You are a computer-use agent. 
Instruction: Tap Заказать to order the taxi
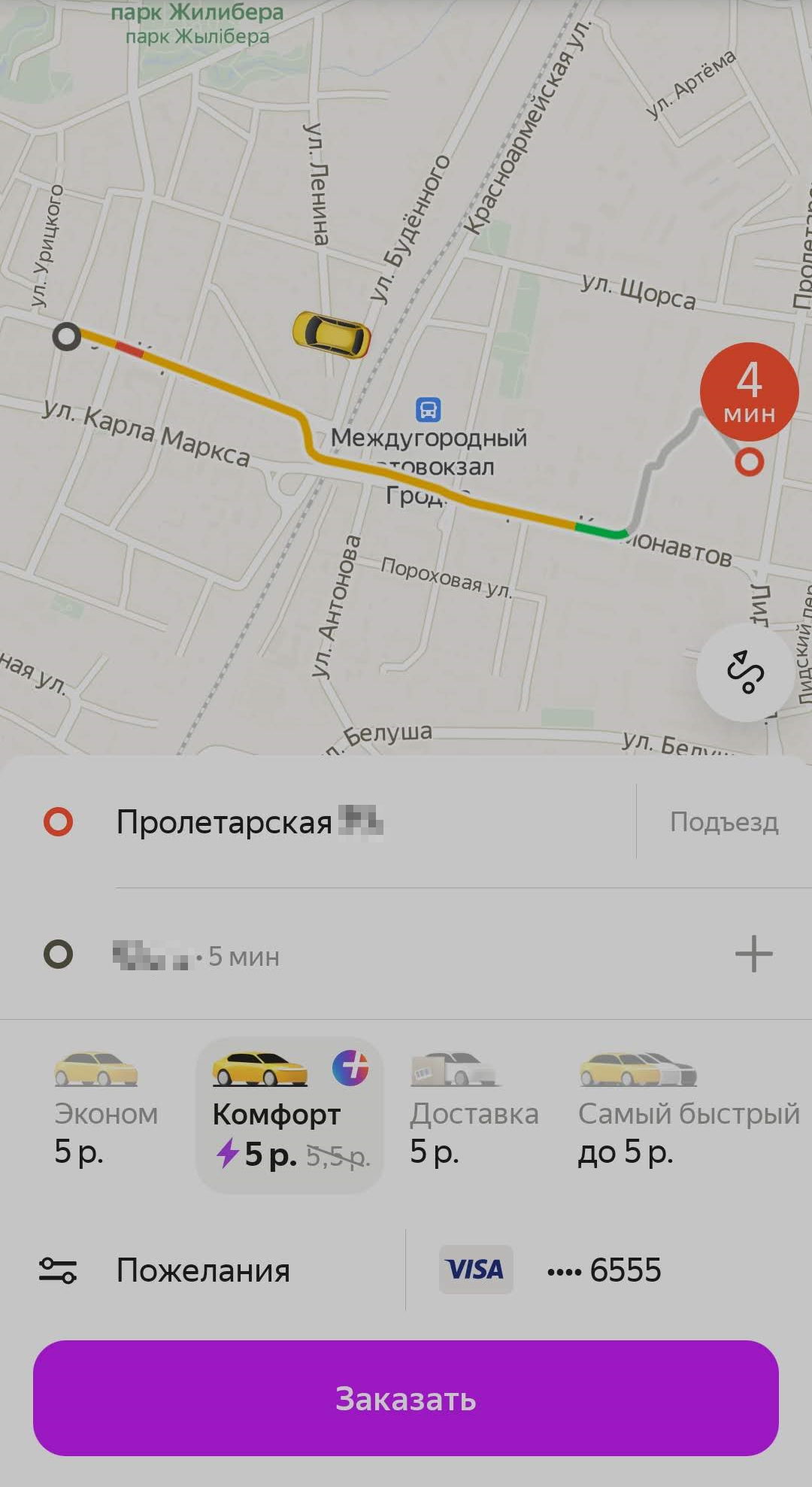tap(406, 1398)
